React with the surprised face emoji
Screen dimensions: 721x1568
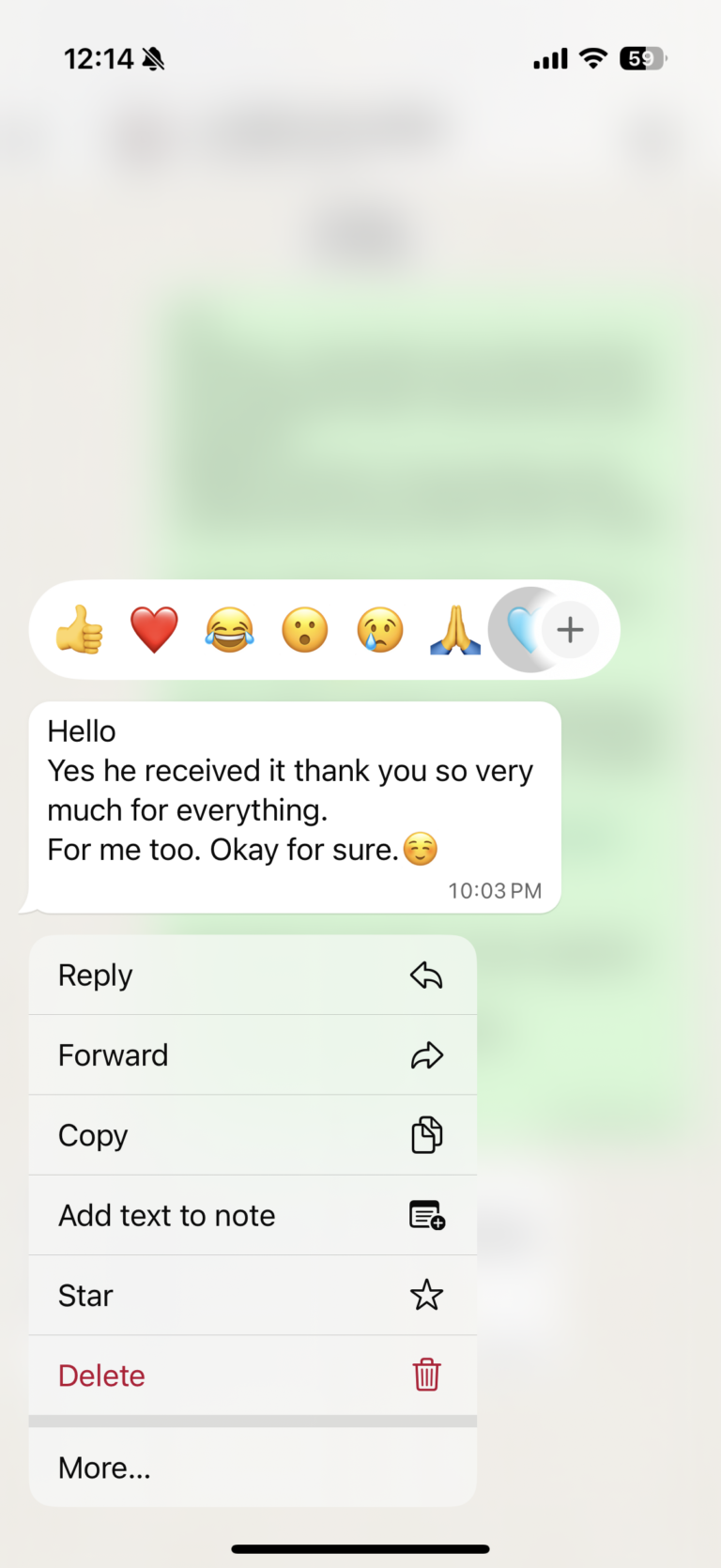(x=305, y=629)
